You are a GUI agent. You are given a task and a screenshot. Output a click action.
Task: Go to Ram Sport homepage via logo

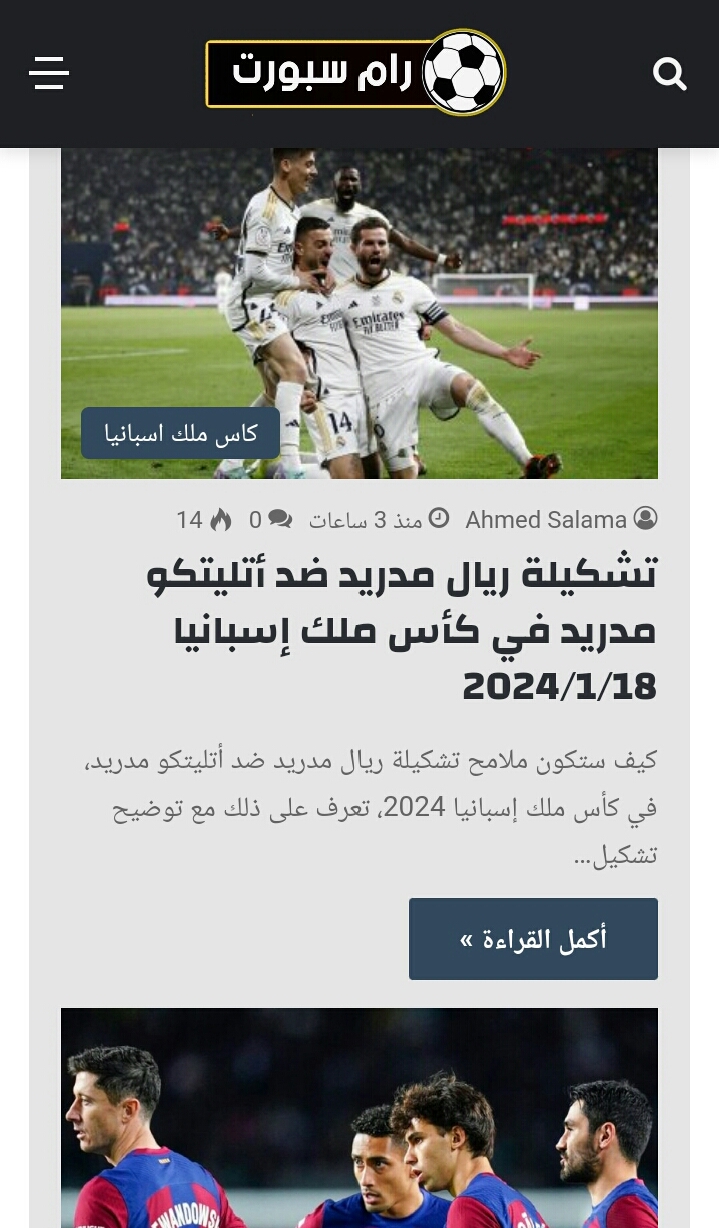(356, 72)
